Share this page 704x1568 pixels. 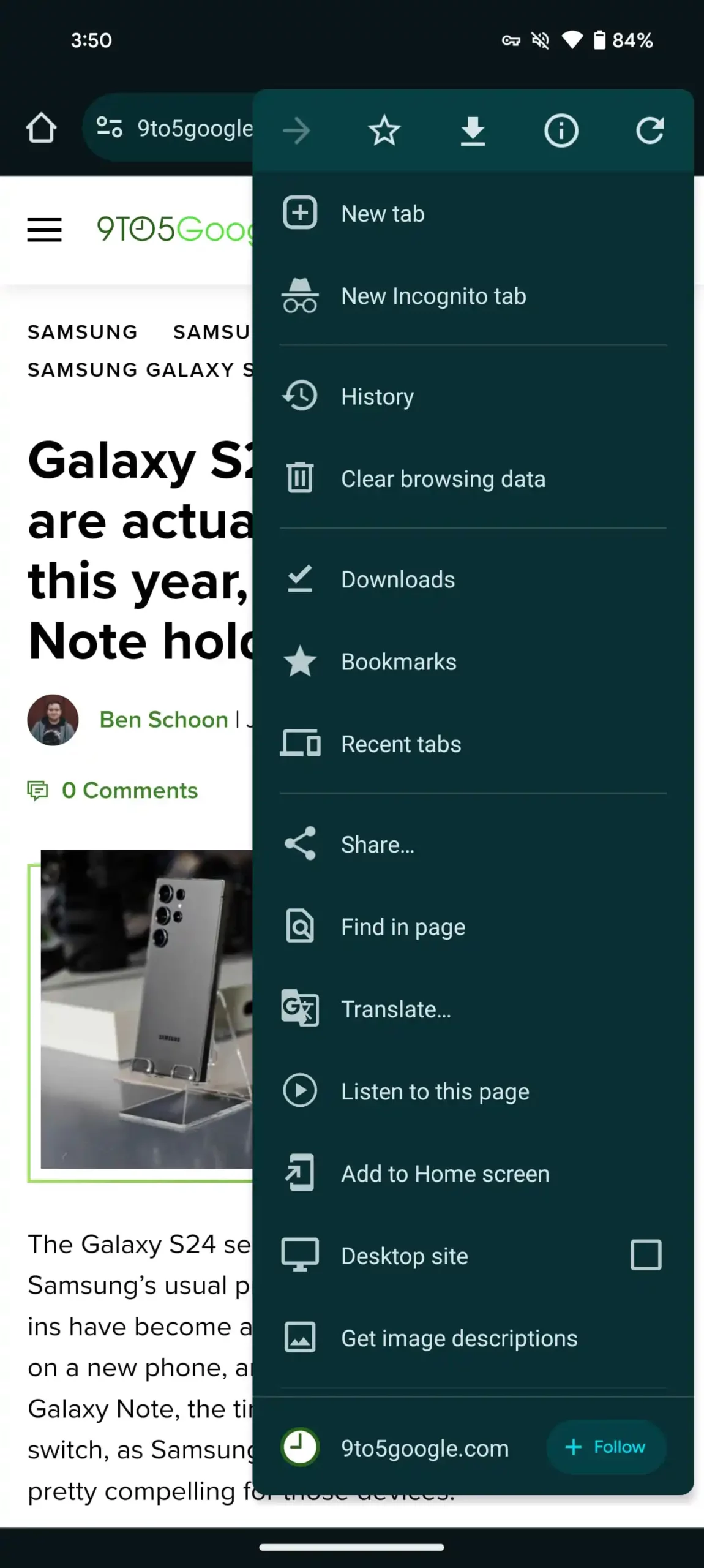click(x=377, y=845)
